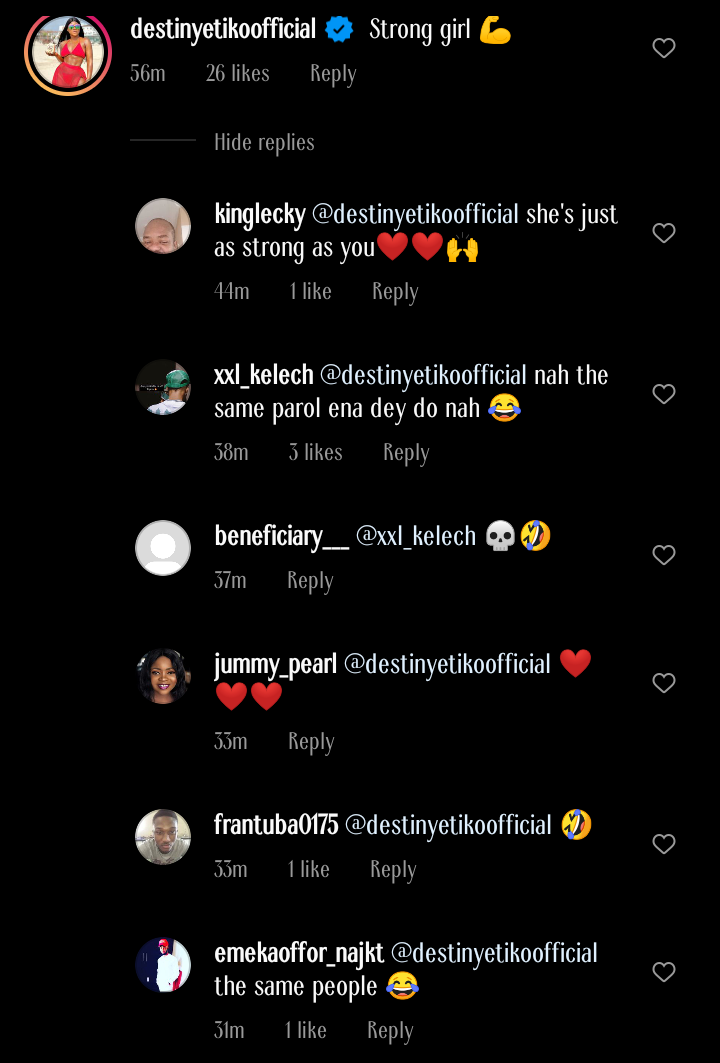The width and height of the screenshot is (720, 1063).
Task: Open jummy_pearl's profile avatar
Action: [163, 676]
